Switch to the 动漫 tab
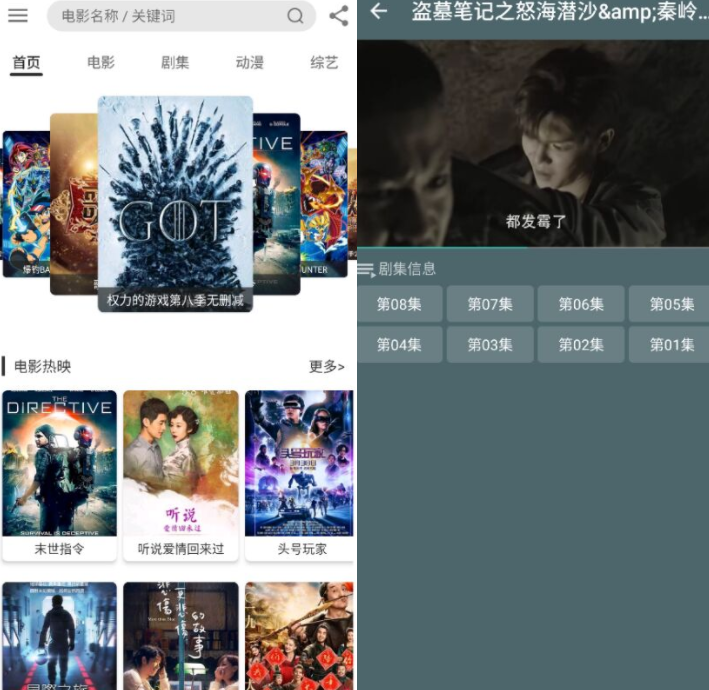The image size is (709, 690). [250, 62]
